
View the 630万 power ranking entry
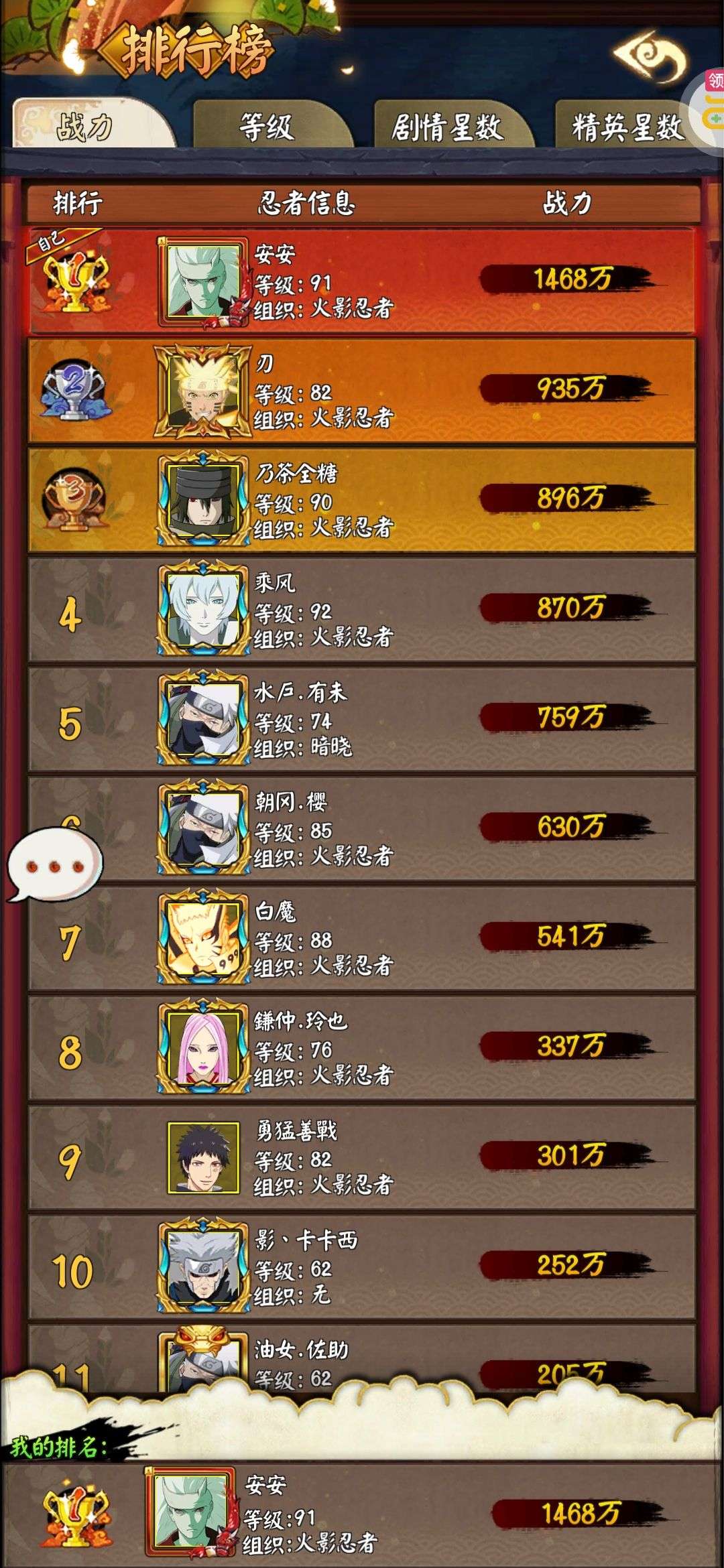pos(361,828)
